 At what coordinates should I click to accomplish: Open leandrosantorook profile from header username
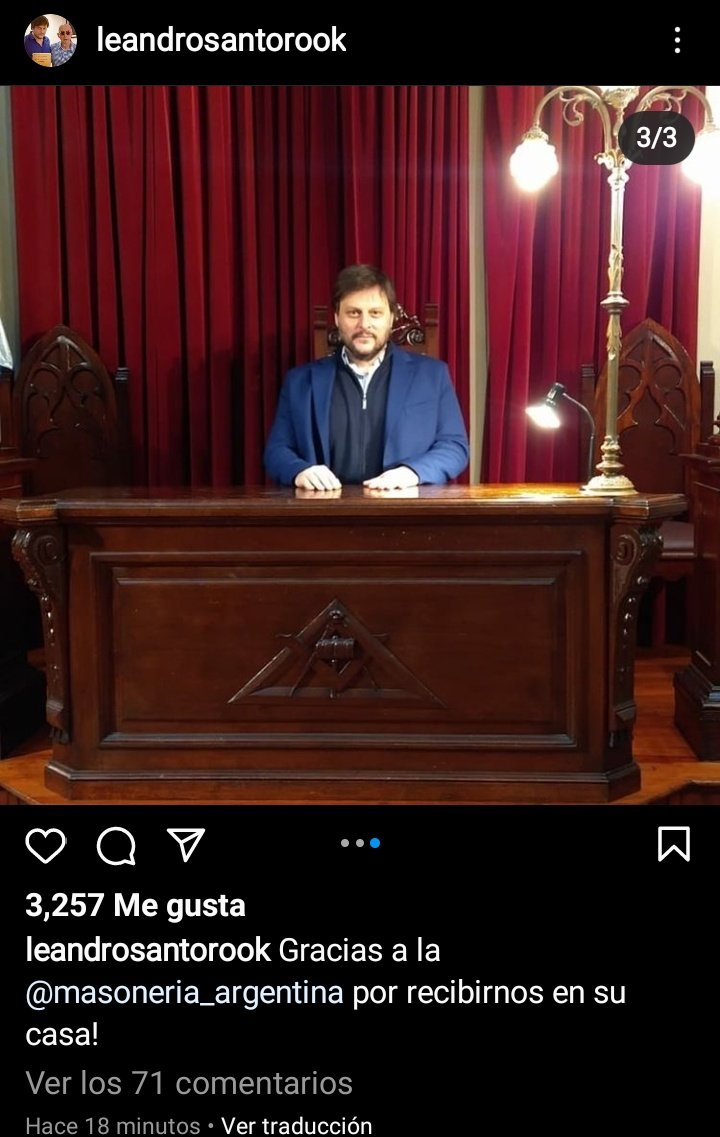tap(221, 40)
